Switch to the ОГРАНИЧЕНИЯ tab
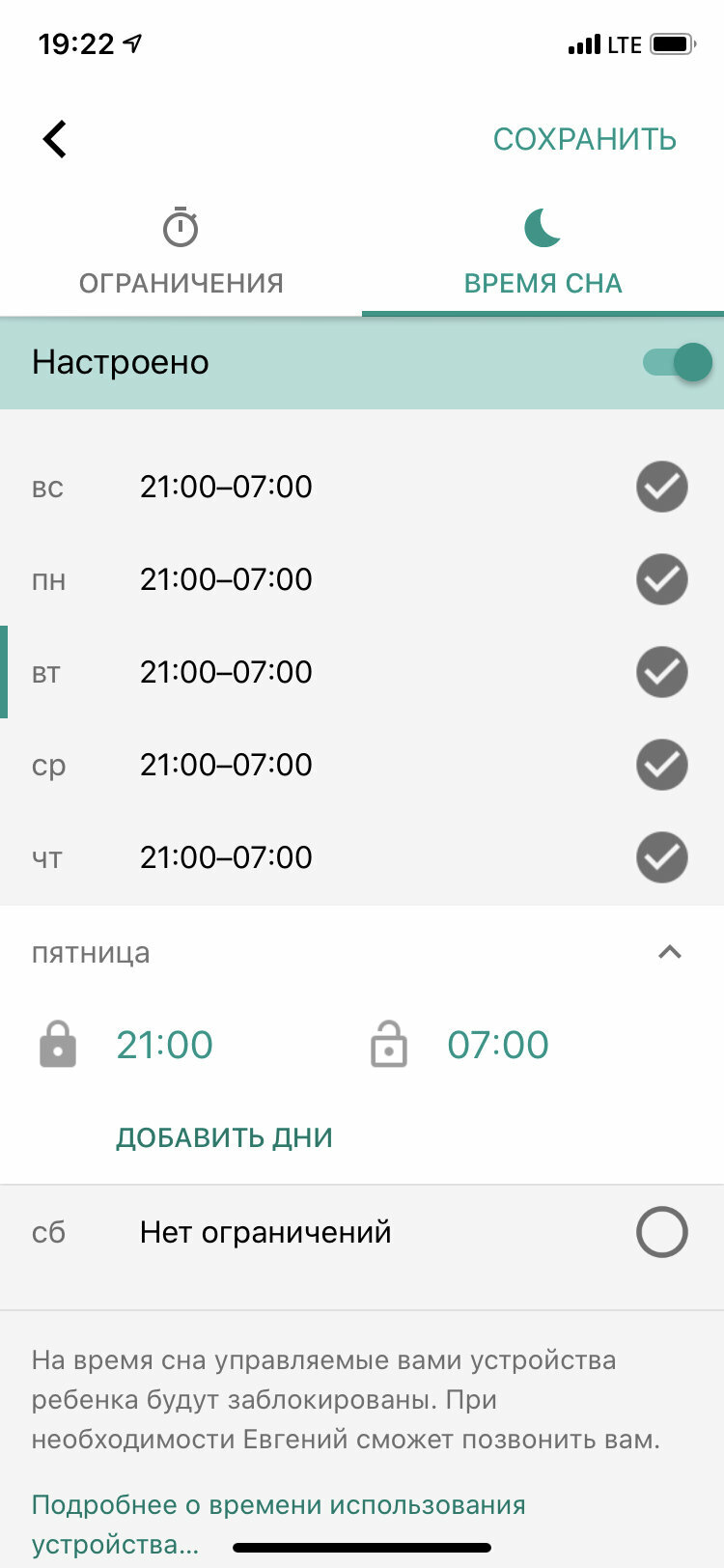Image resolution: width=724 pixels, height=1568 pixels. pyautogui.click(x=181, y=253)
